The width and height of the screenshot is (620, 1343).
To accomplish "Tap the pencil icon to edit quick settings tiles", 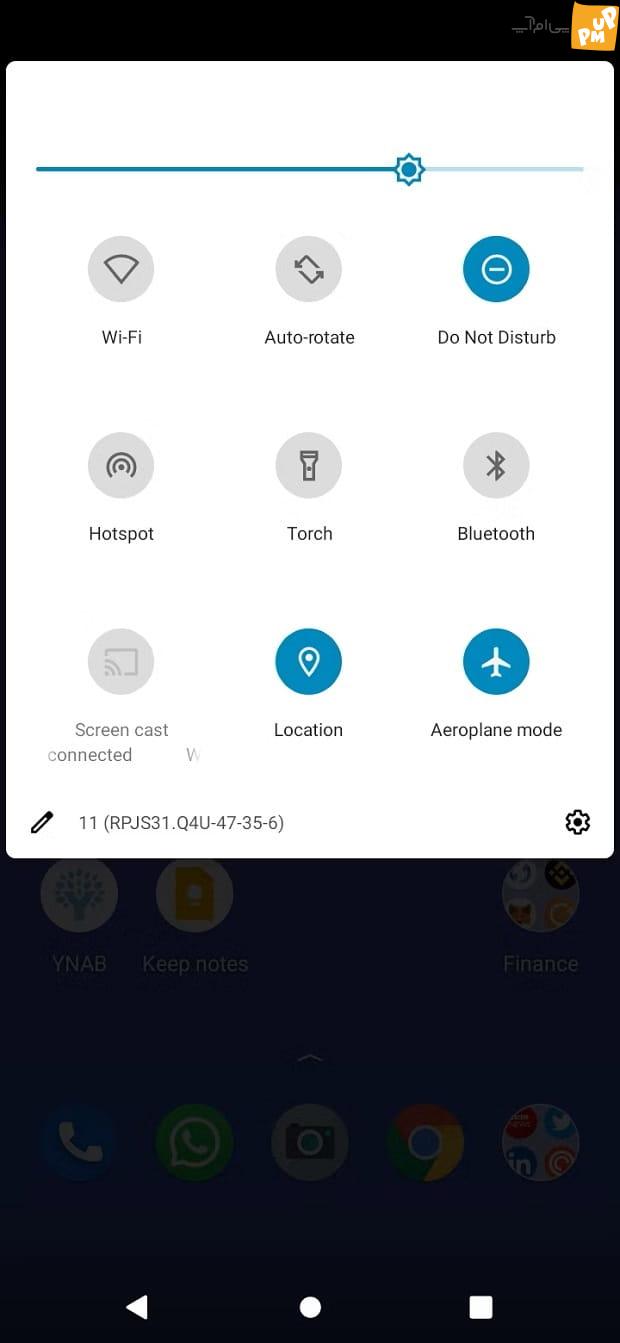I will pyautogui.click(x=42, y=823).
